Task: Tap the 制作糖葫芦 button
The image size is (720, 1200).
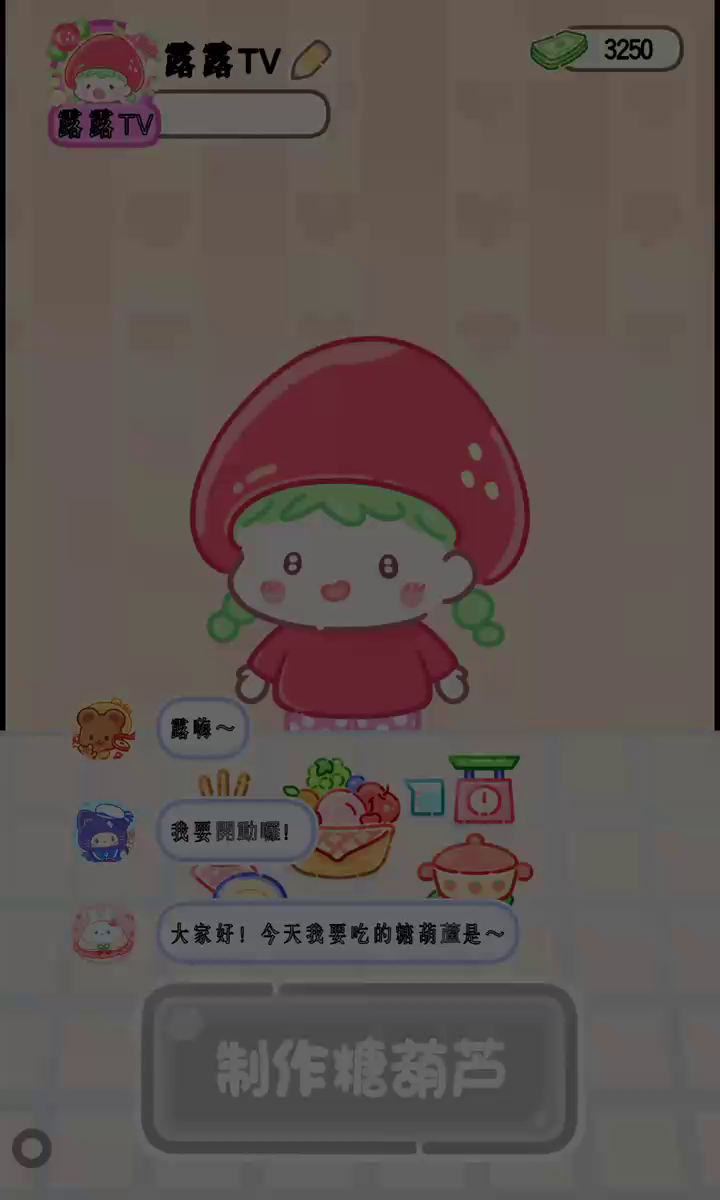Action: coord(359,1067)
